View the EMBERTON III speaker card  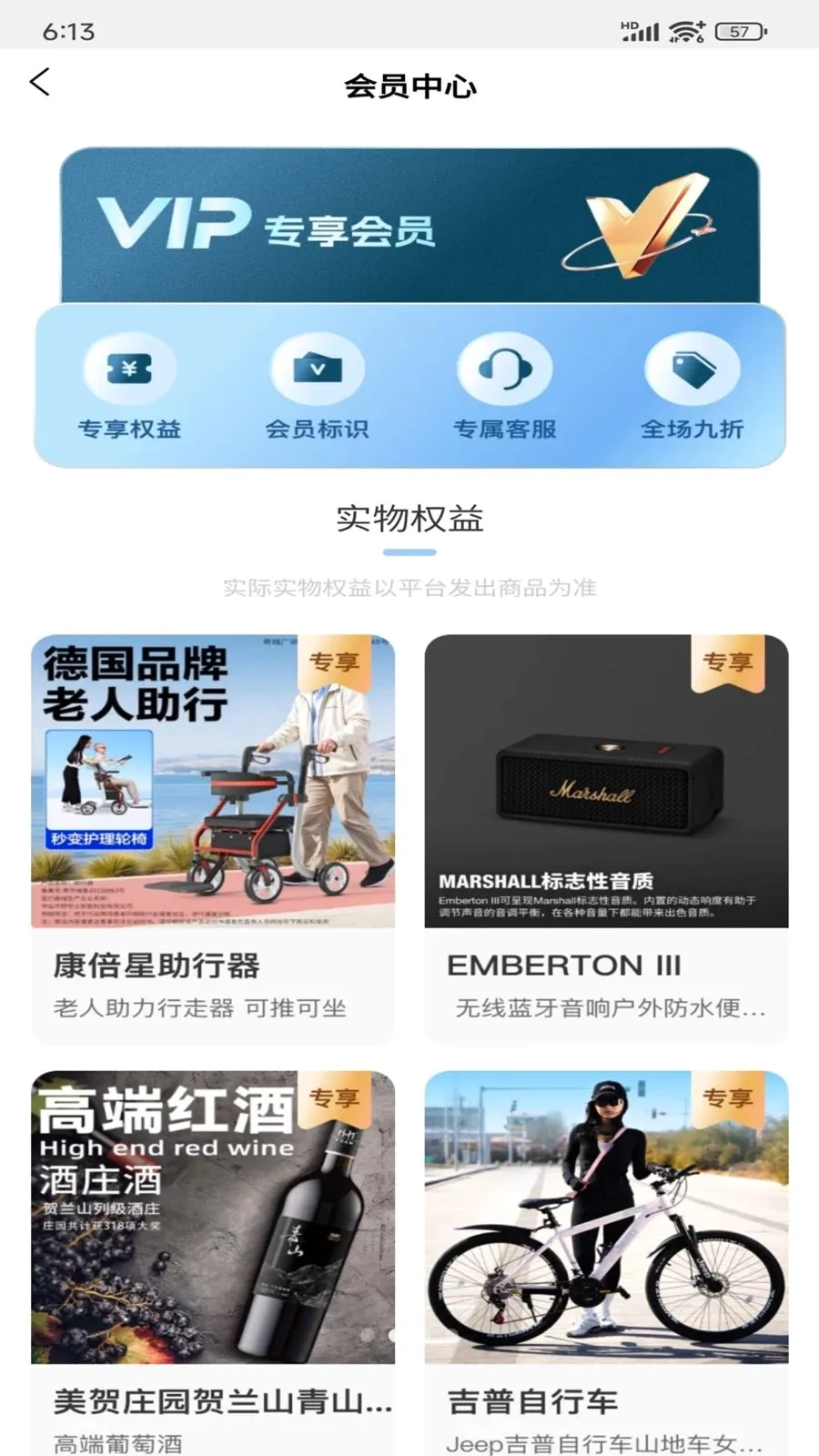[x=606, y=839]
